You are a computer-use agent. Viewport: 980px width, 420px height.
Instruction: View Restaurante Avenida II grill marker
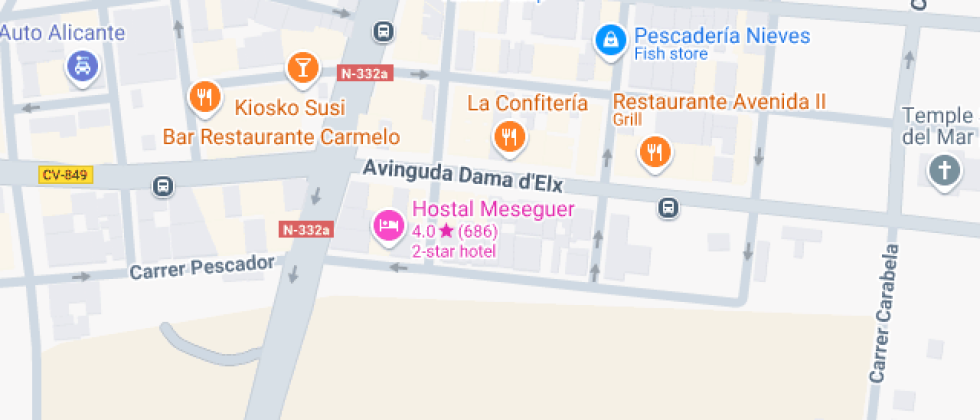655,152
